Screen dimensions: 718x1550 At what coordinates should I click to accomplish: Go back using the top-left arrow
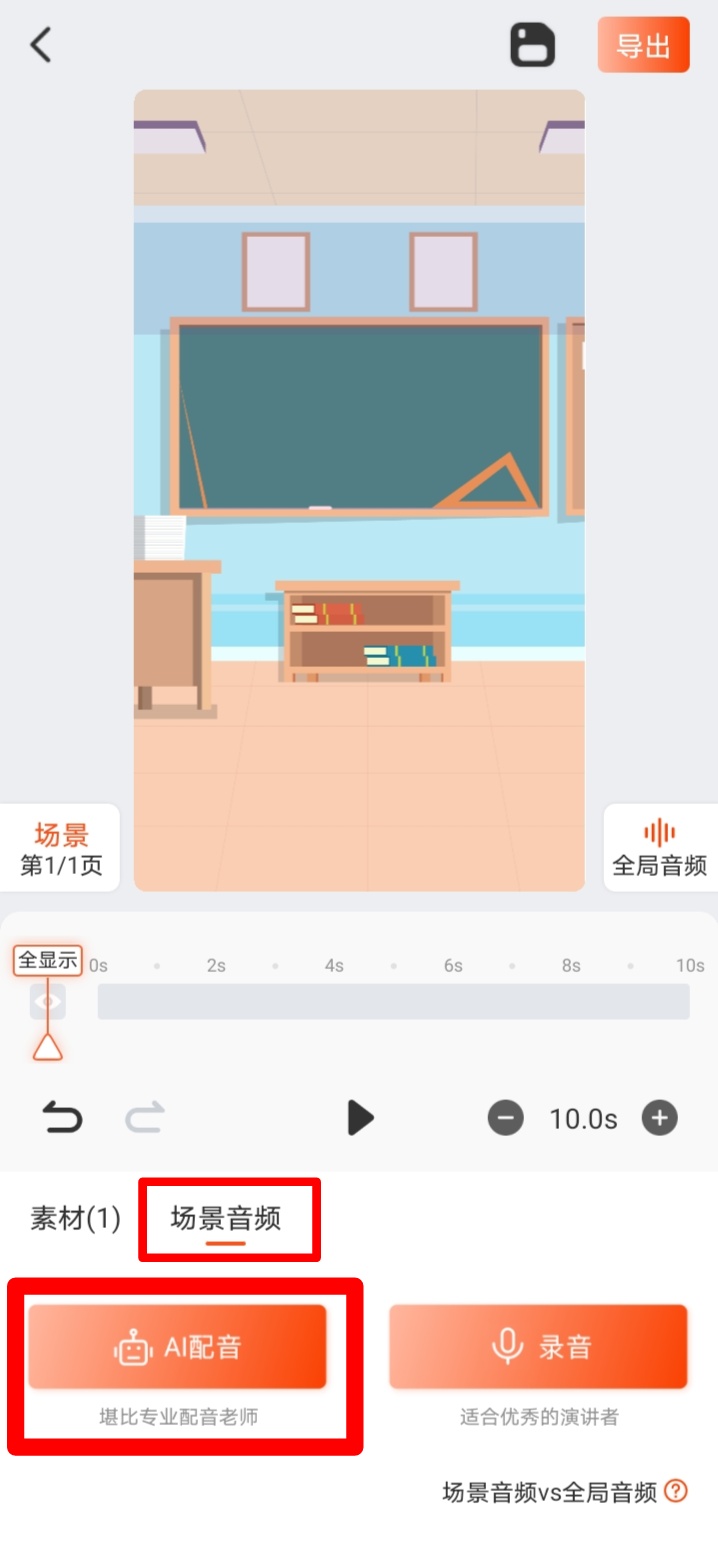point(40,45)
